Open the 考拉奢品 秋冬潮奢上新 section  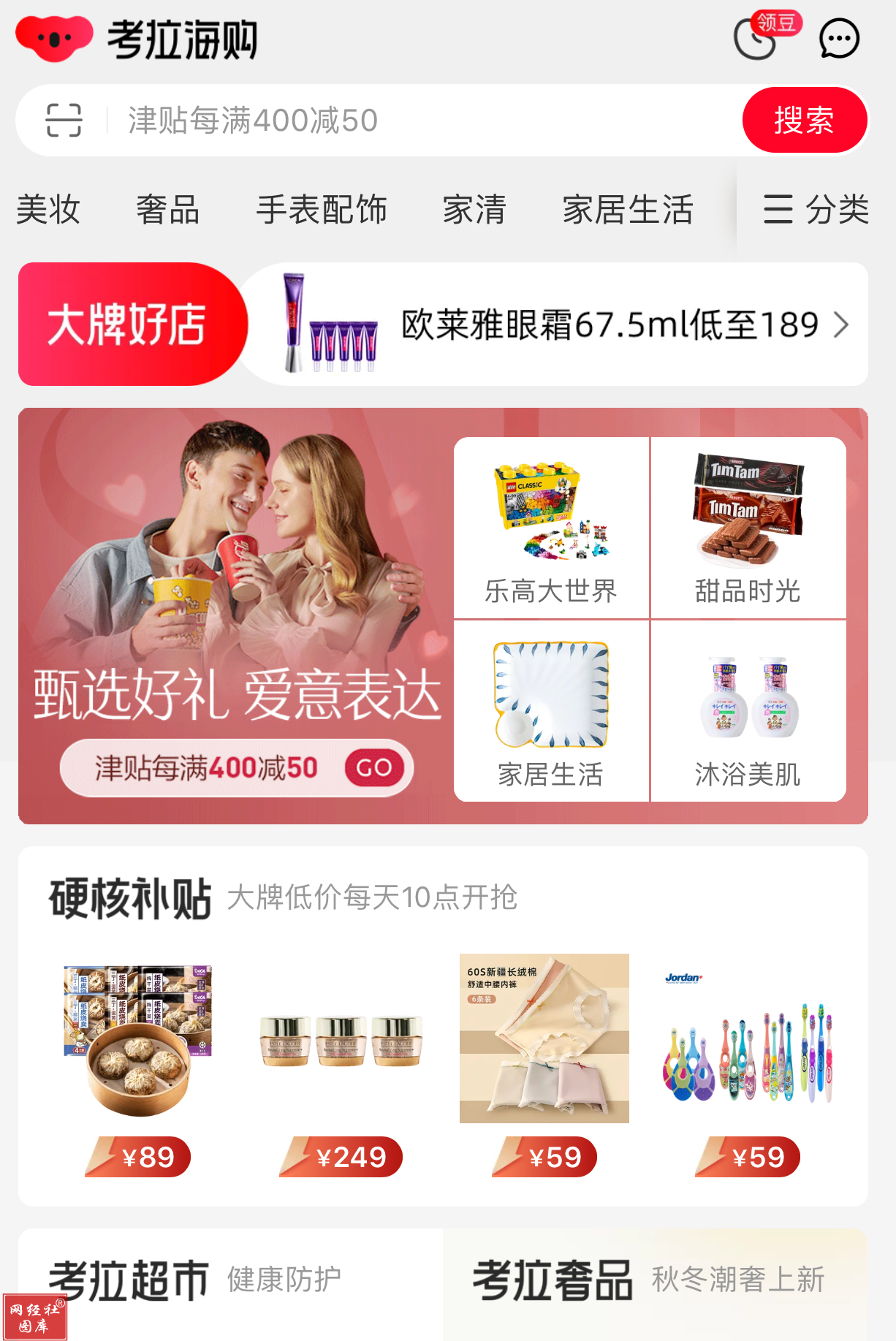(648, 1280)
